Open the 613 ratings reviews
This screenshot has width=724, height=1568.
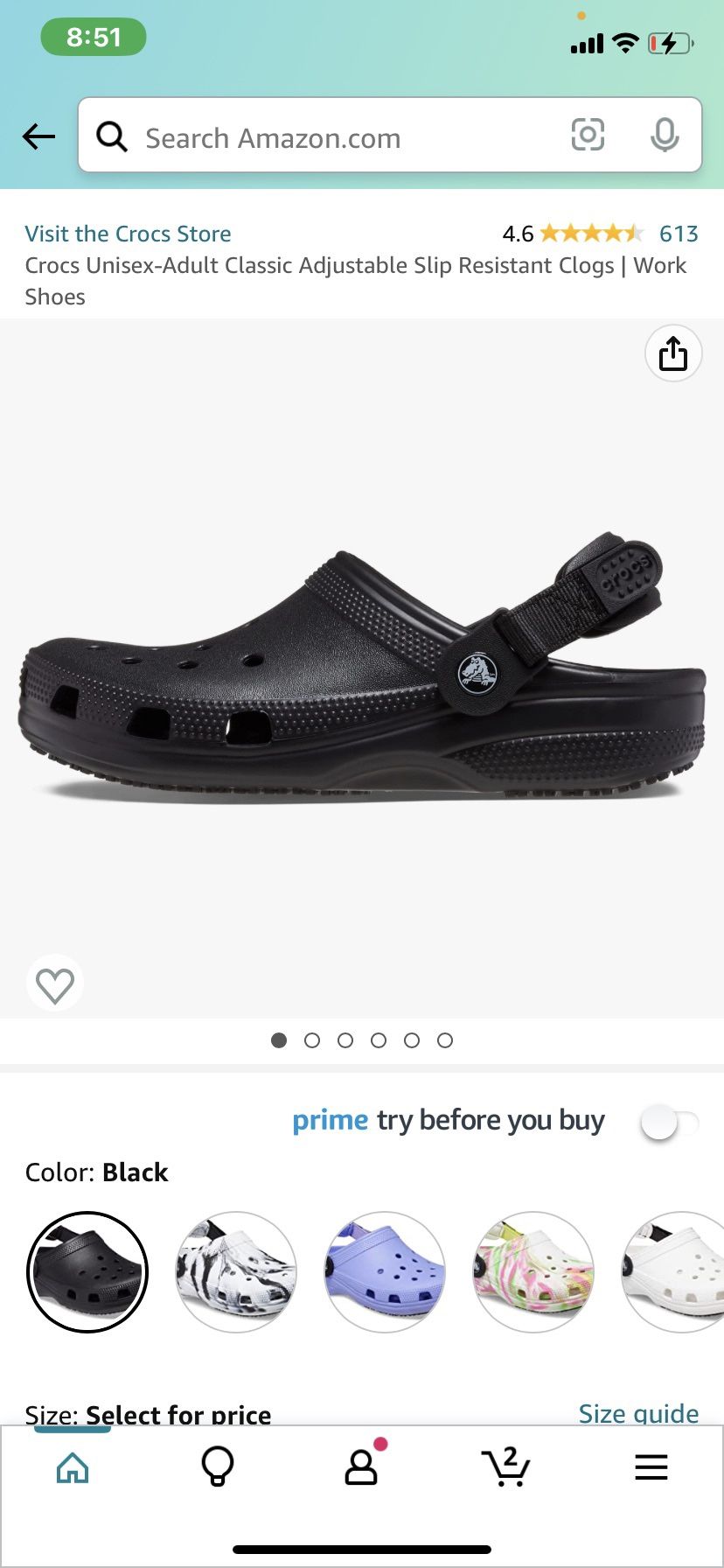click(x=678, y=234)
